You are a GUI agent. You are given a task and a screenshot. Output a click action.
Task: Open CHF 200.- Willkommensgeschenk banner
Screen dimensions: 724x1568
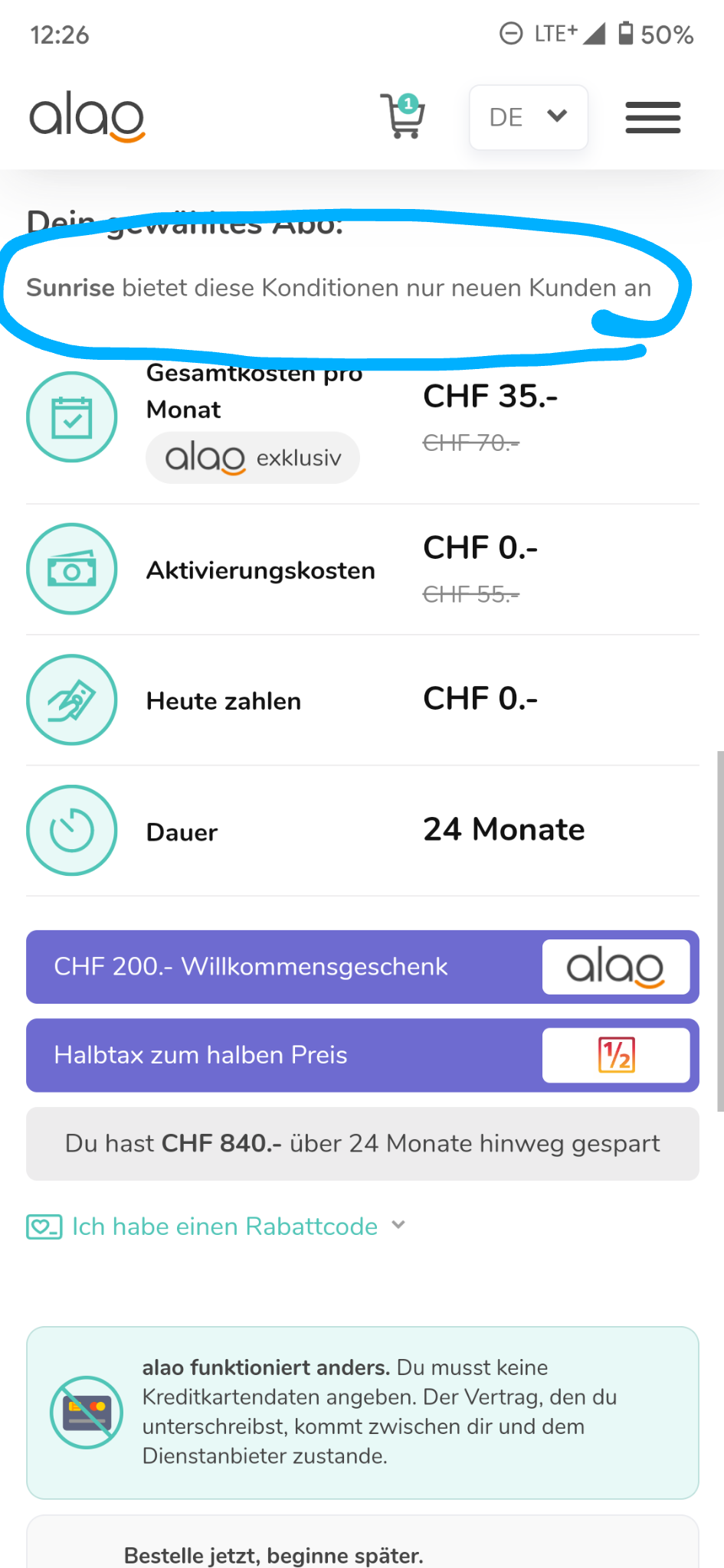point(362,967)
